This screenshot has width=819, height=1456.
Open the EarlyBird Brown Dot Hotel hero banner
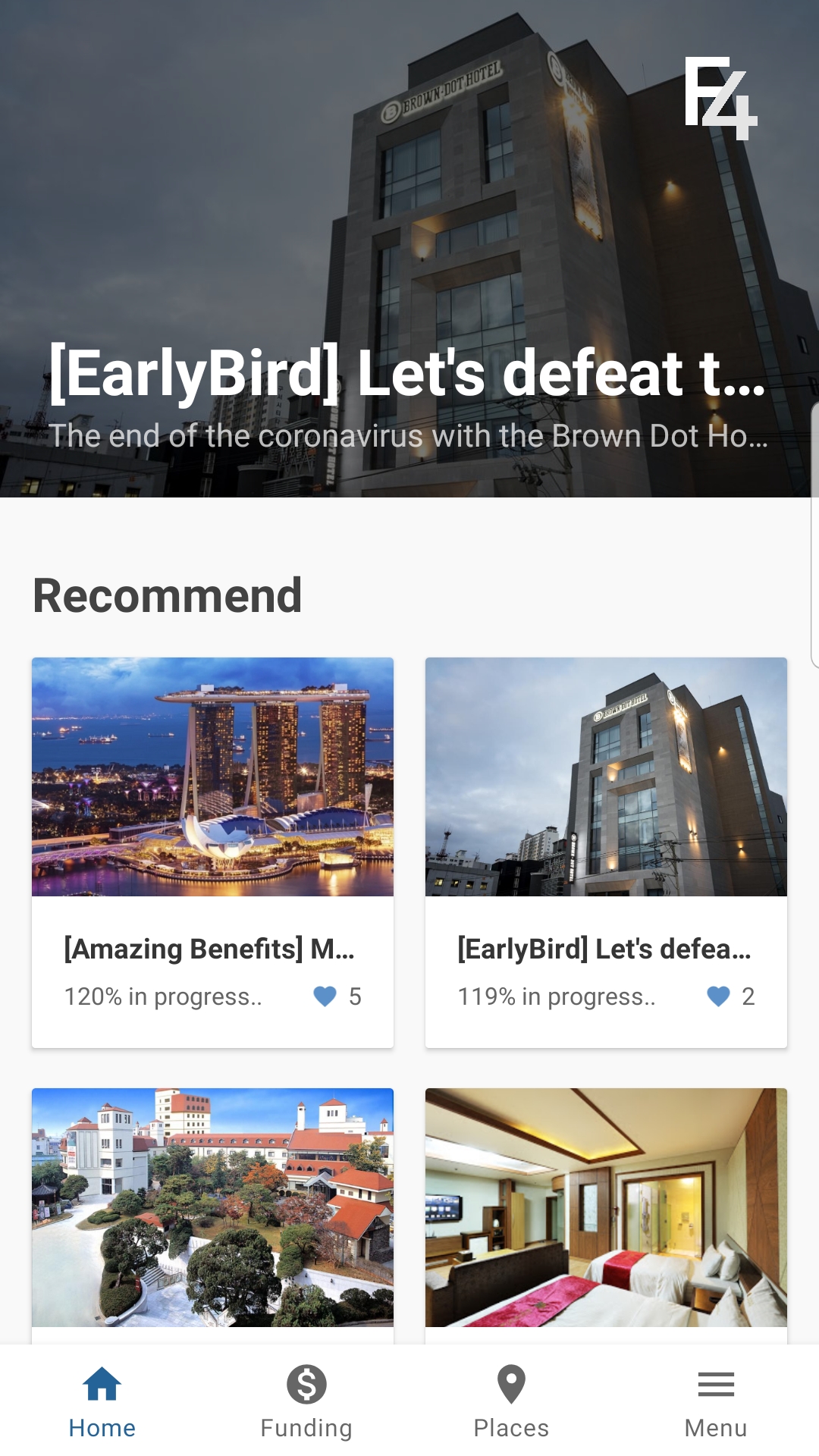coord(409,303)
